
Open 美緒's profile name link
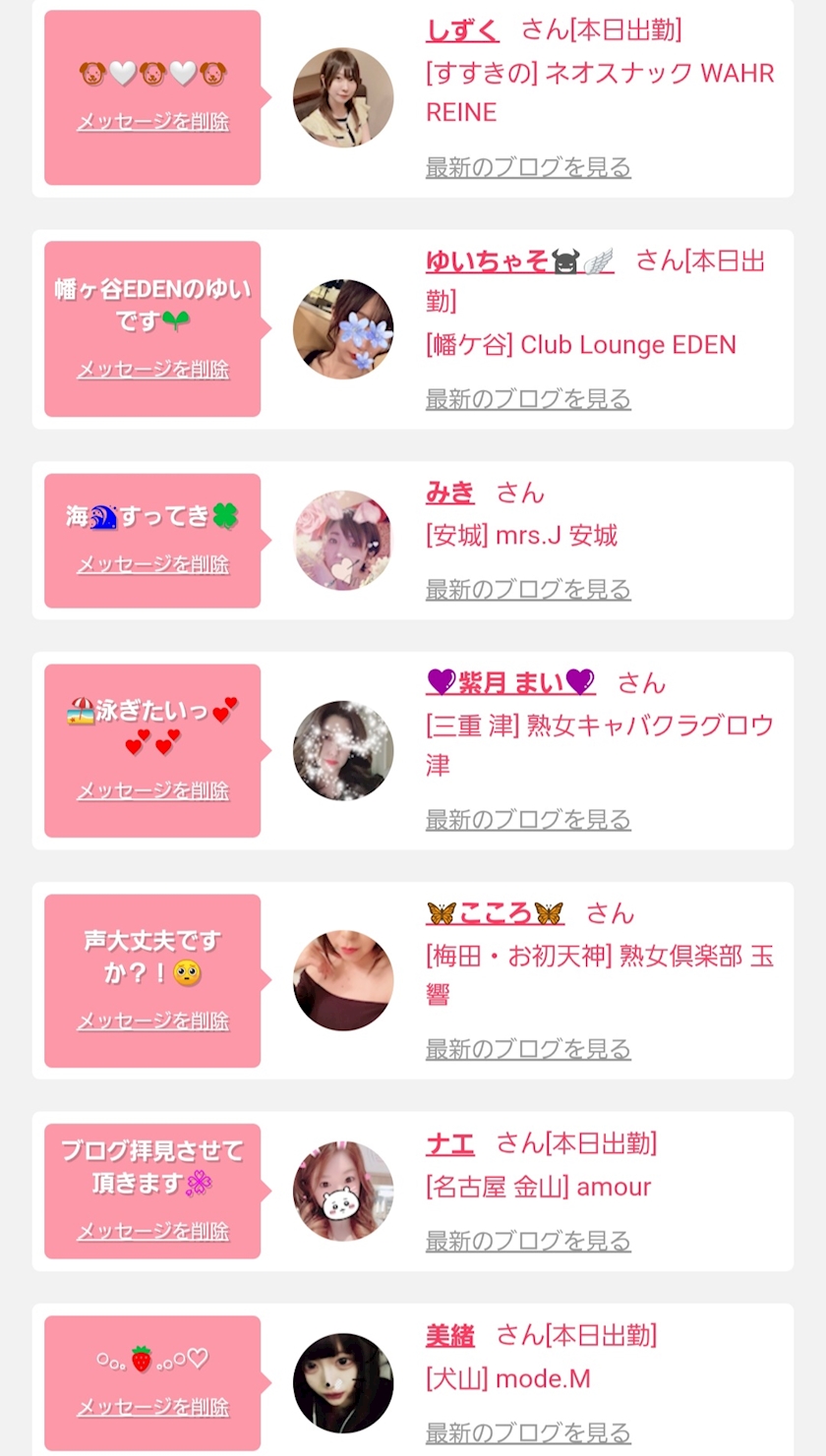tap(450, 1335)
